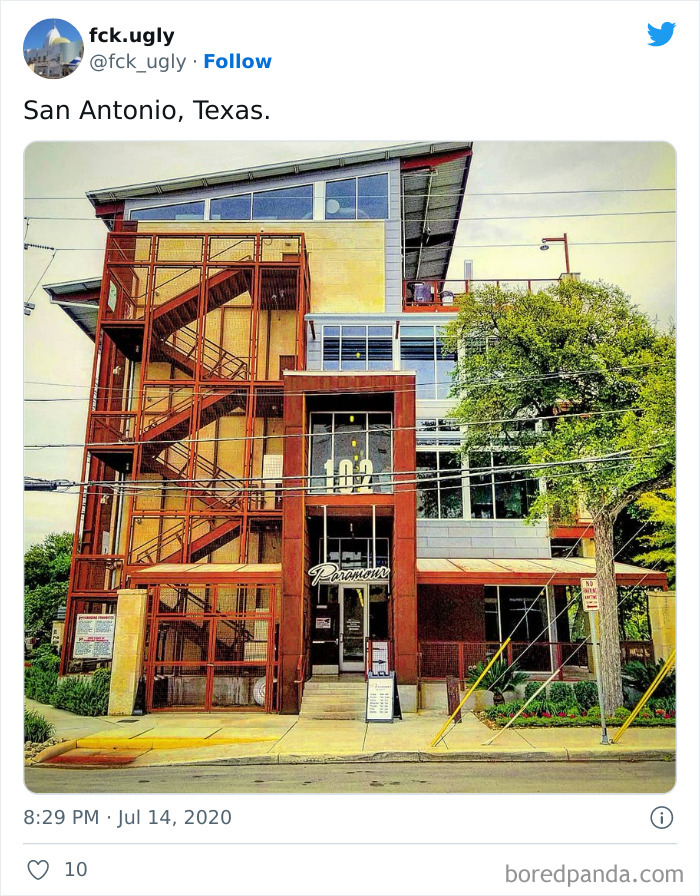Open the San Antonio building photo
Viewport: 700px width, 896px height.
click(x=350, y=467)
